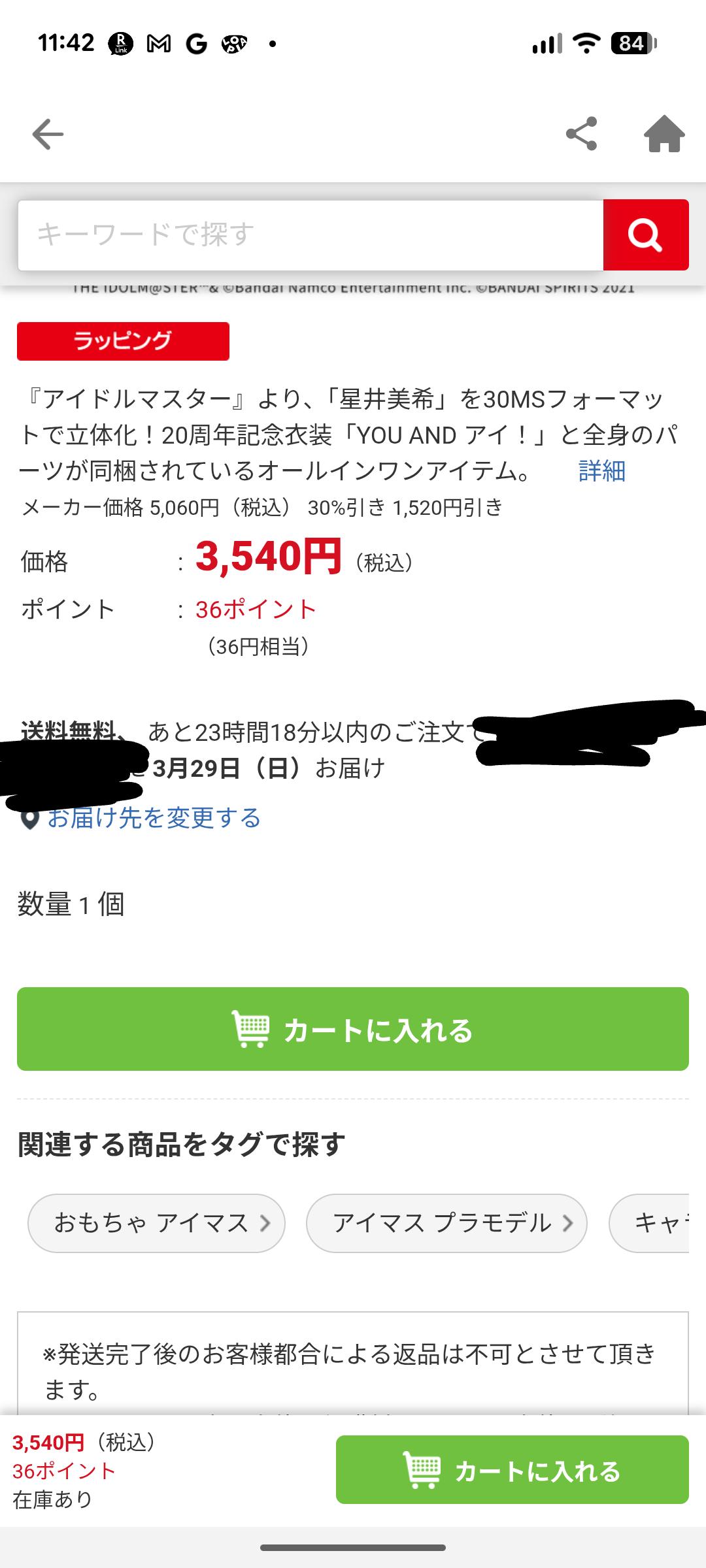The width and height of the screenshot is (706, 1568).
Task: Tap お届け先を変更する link
Action: pos(154,818)
